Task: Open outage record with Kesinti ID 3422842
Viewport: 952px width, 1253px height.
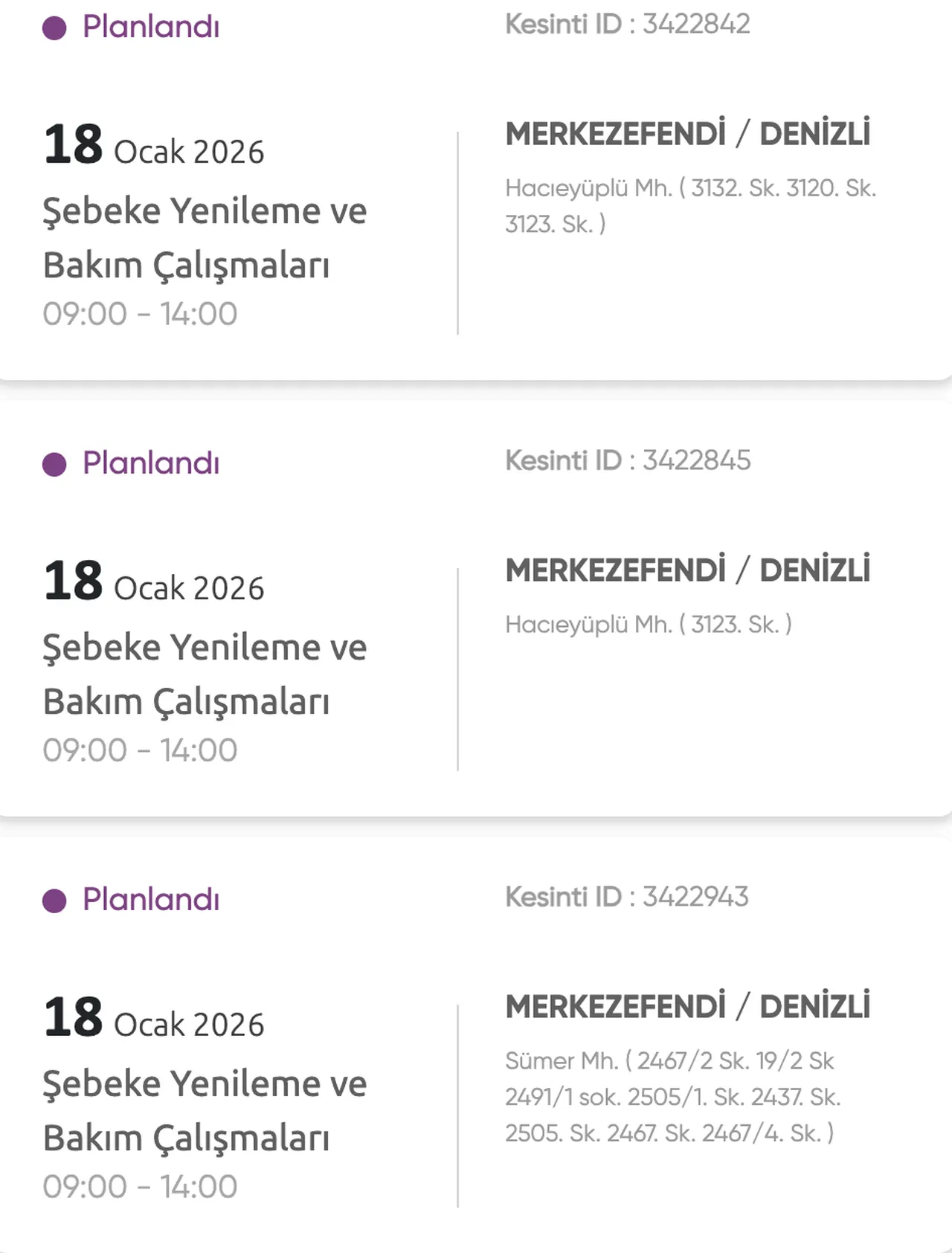Action: [x=628, y=25]
